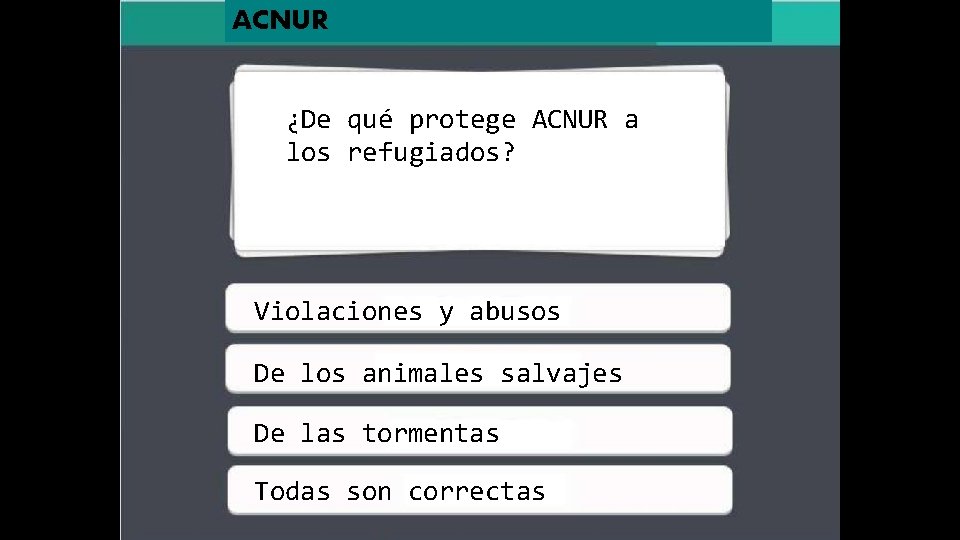Select the answer "Violaciones y abusos"
The image size is (960, 540).
[478, 309]
